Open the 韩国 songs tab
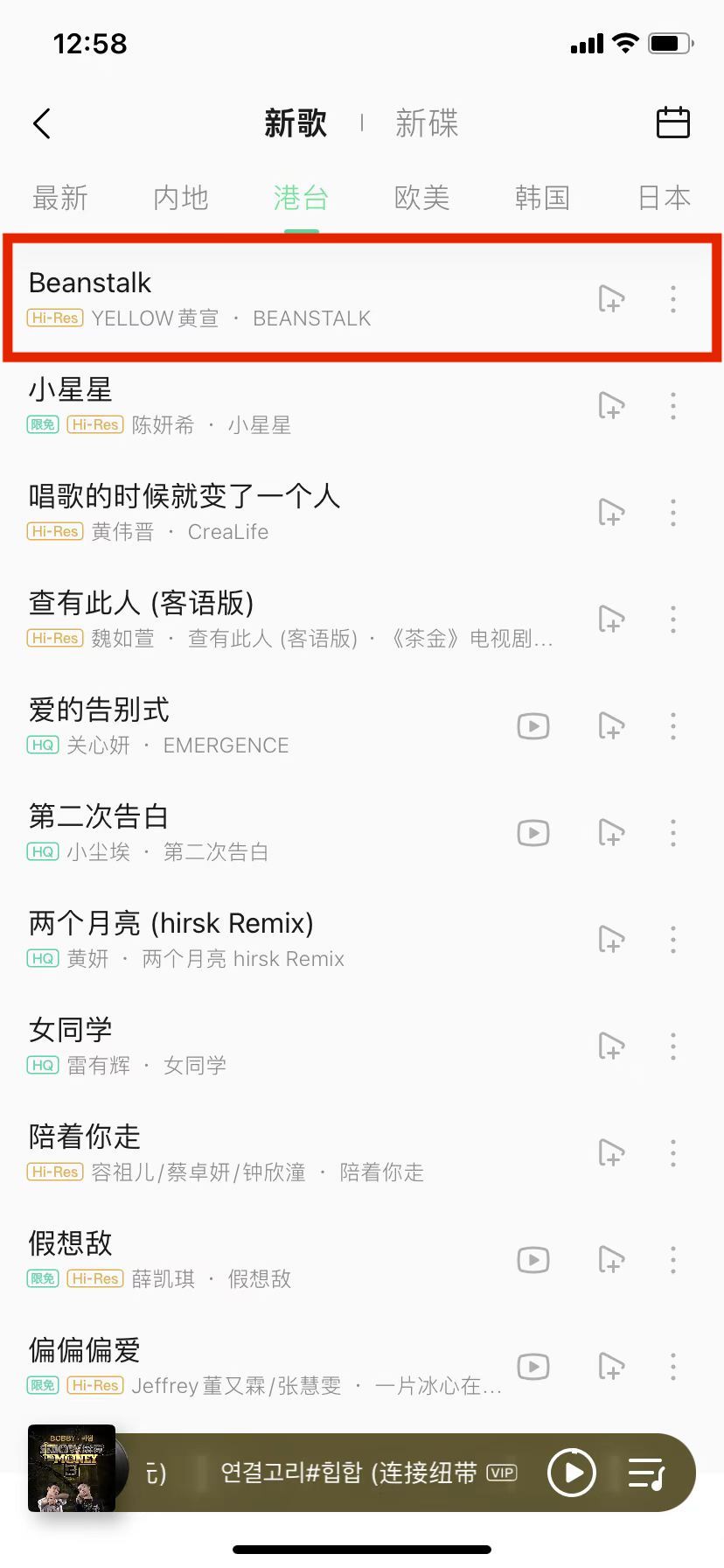The width and height of the screenshot is (724, 1568). (x=542, y=198)
